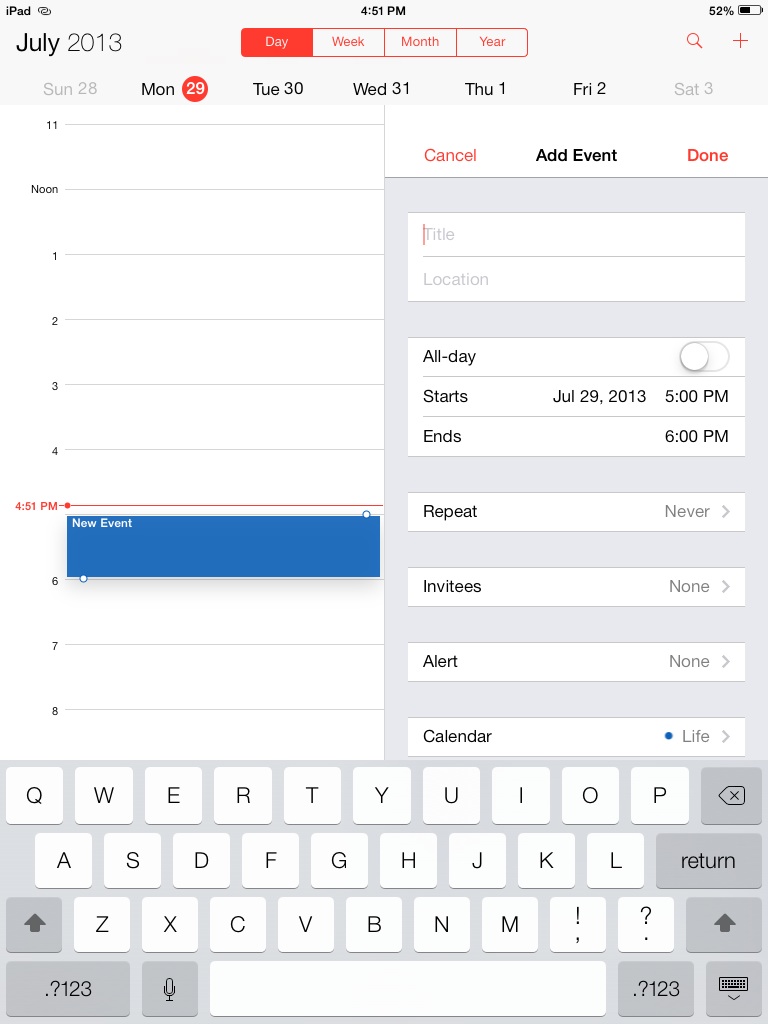Focus the Location text field
The image size is (768, 1024).
tap(576, 279)
